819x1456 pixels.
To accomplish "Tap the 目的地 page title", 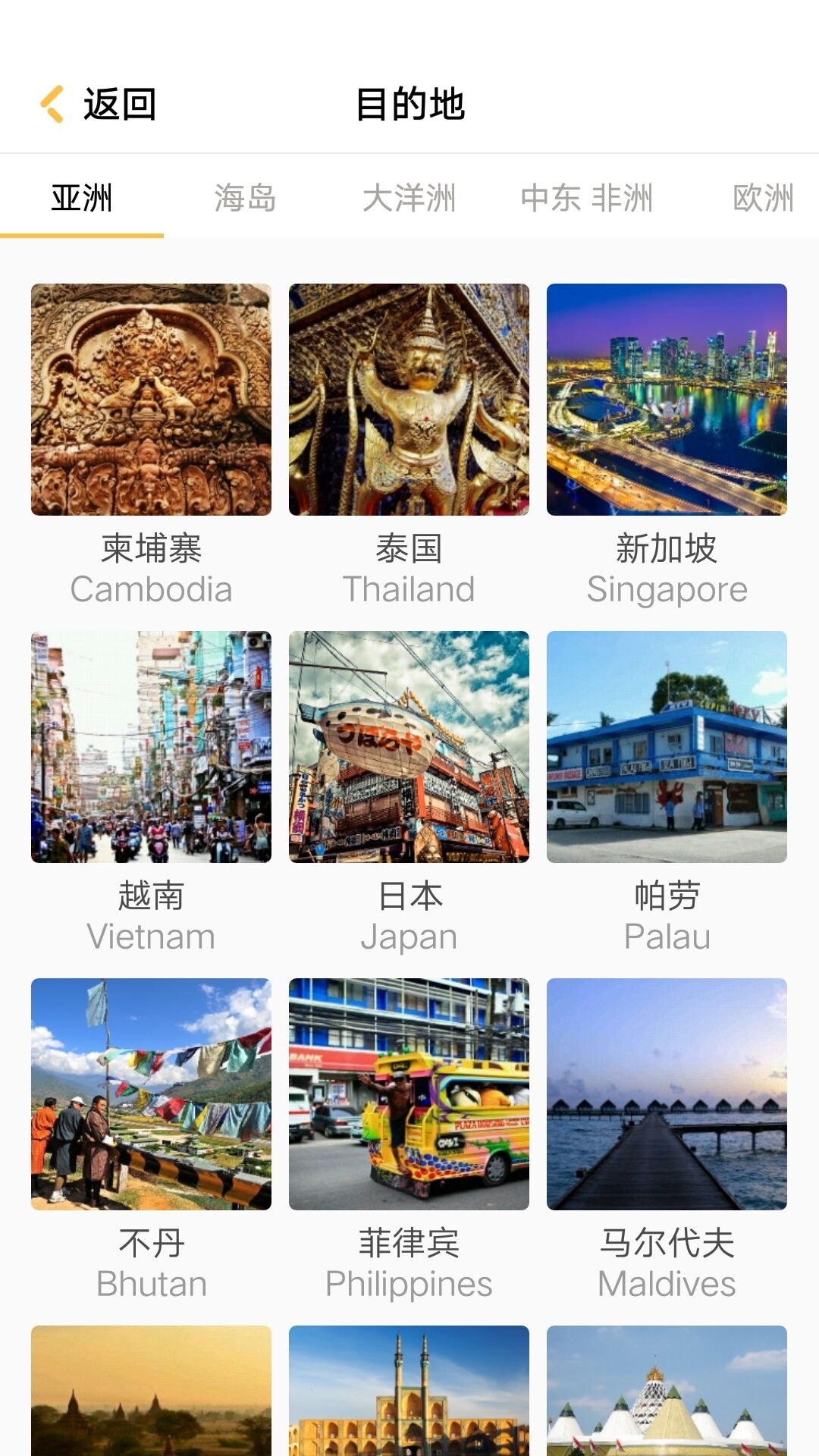I will [x=409, y=105].
